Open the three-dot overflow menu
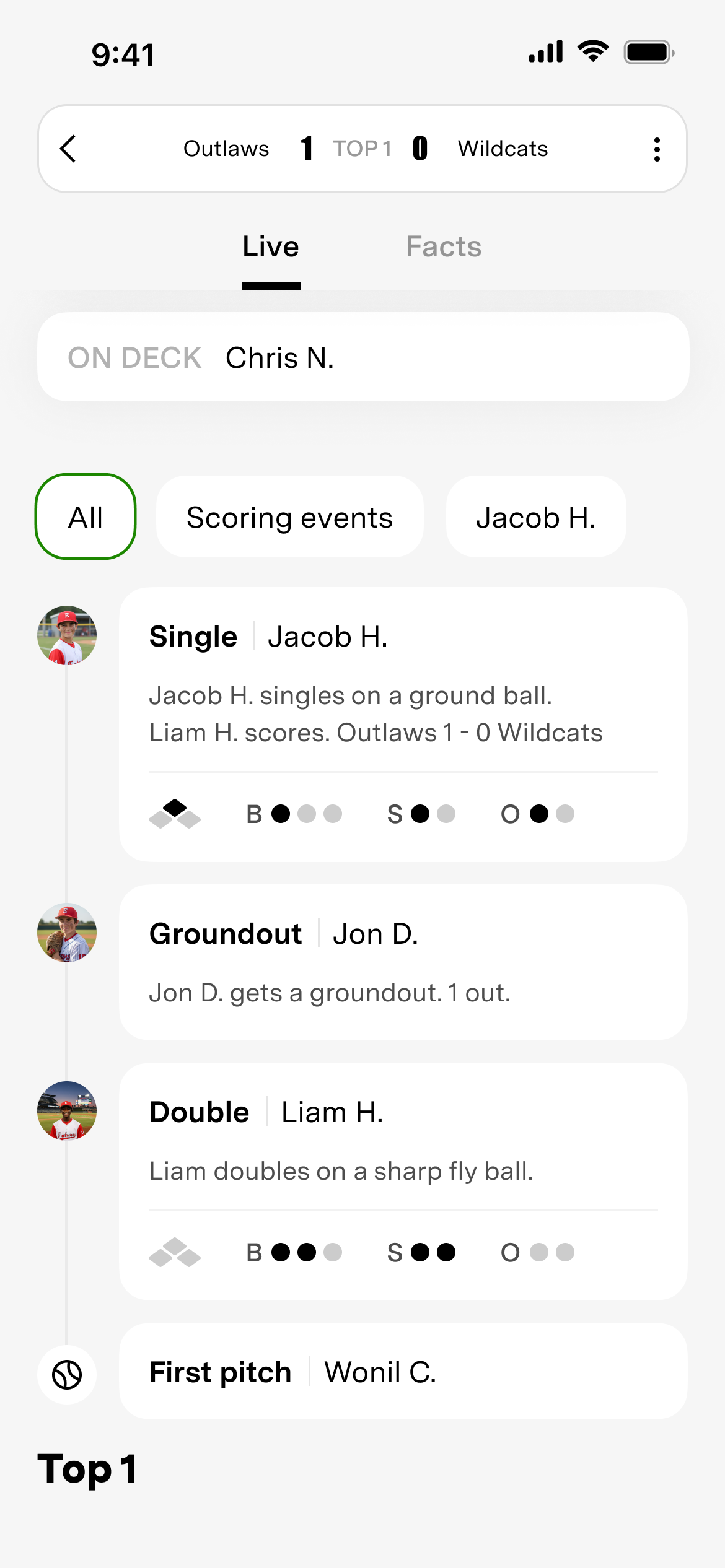 point(657,149)
